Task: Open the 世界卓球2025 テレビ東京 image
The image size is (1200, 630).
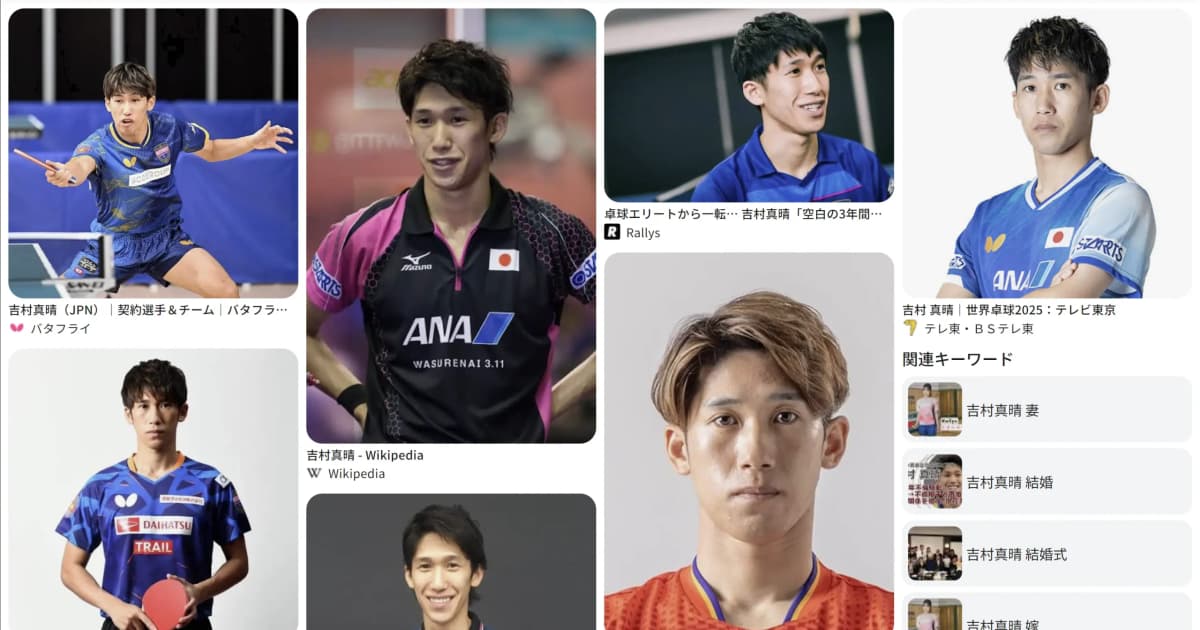Action: (1046, 153)
